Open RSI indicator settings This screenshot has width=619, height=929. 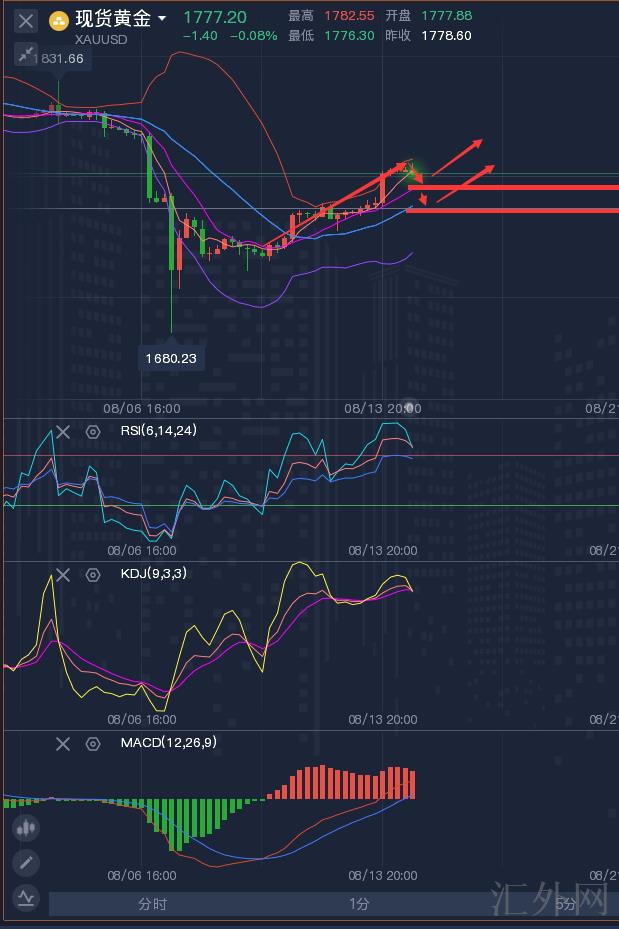tap(93, 432)
